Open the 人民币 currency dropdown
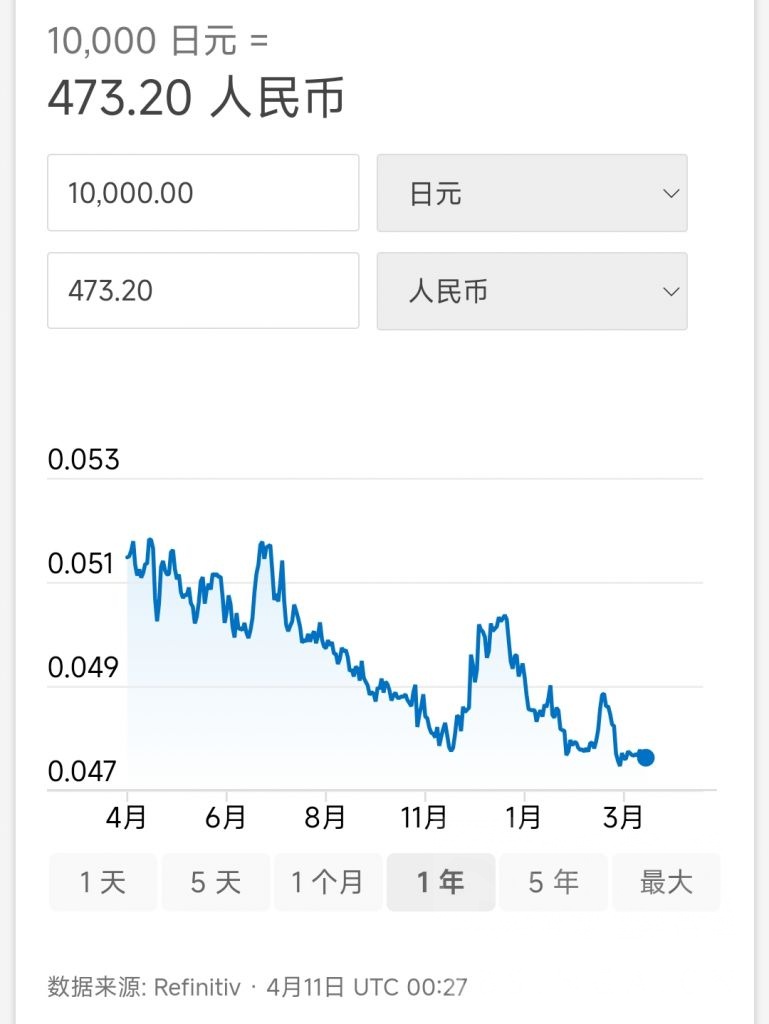 (531, 291)
